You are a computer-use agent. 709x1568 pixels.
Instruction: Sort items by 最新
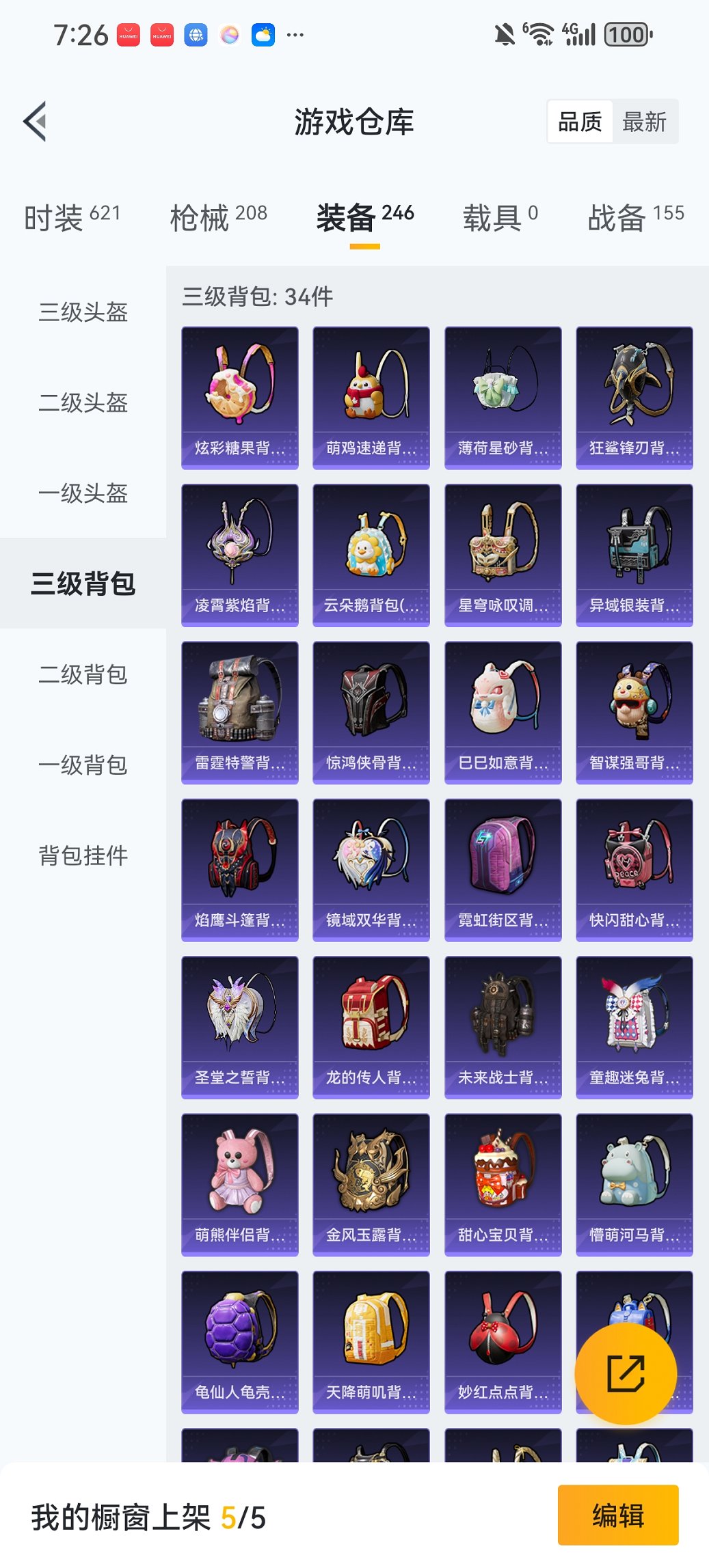click(644, 122)
